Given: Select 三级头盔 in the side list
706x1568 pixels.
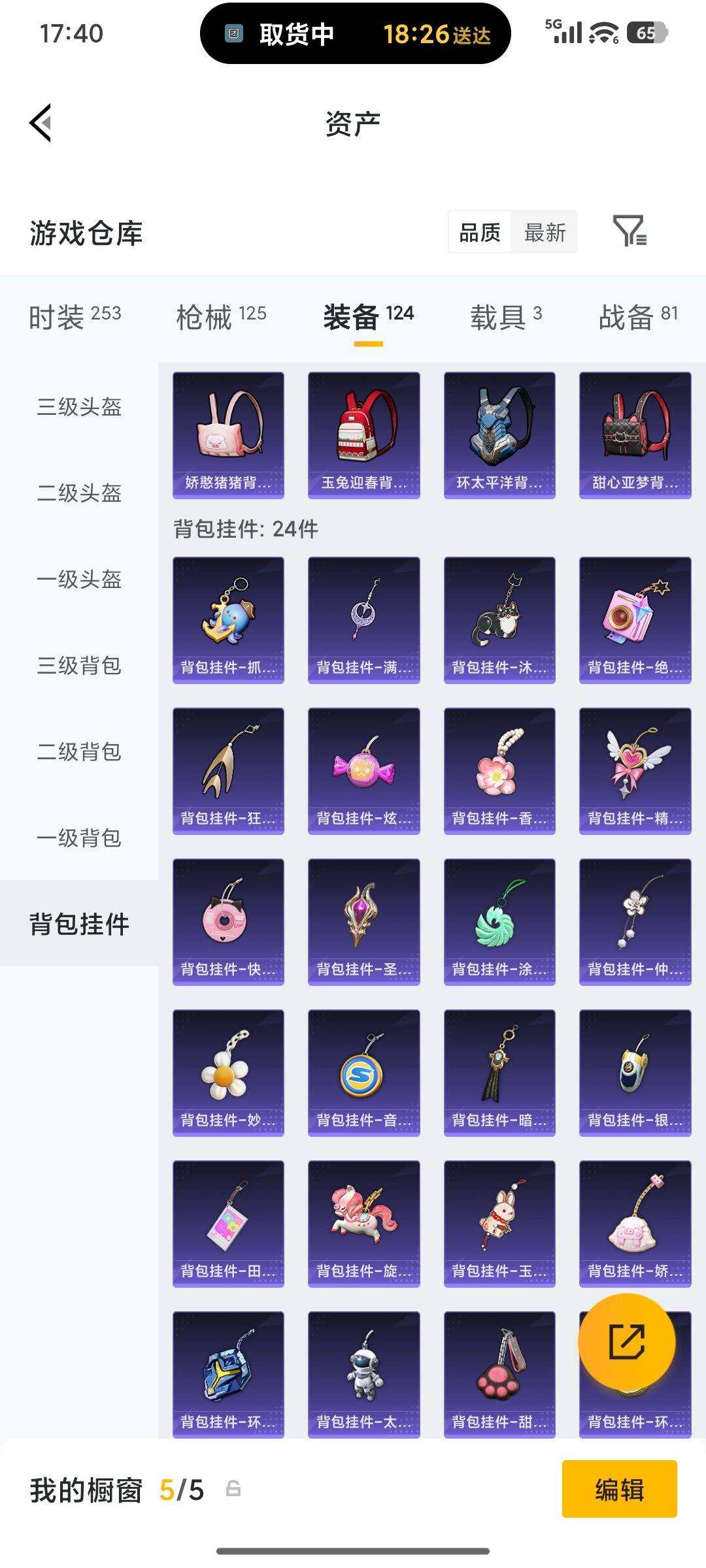Looking at the screenshot, I should (x=79, y=406).
